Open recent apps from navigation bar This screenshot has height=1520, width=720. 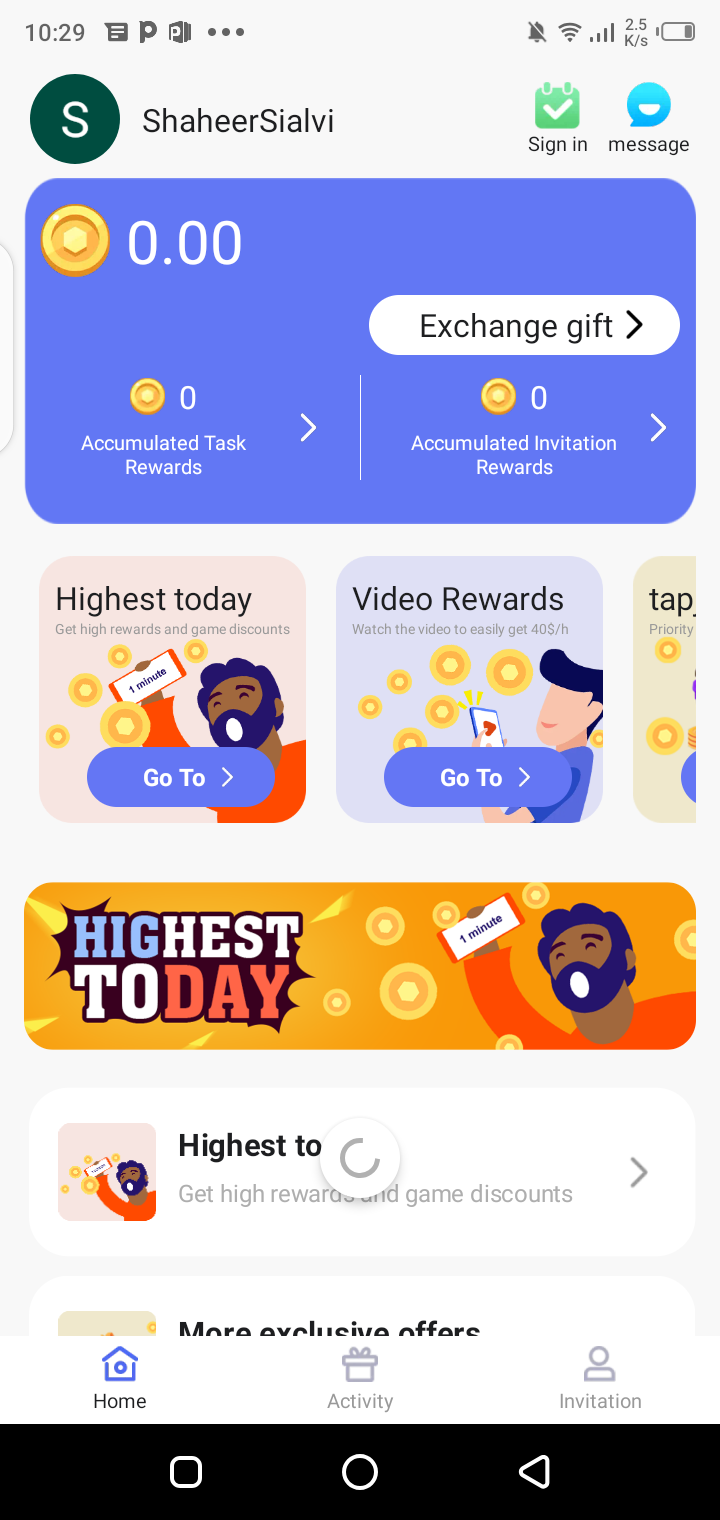tap(186, 1471)
